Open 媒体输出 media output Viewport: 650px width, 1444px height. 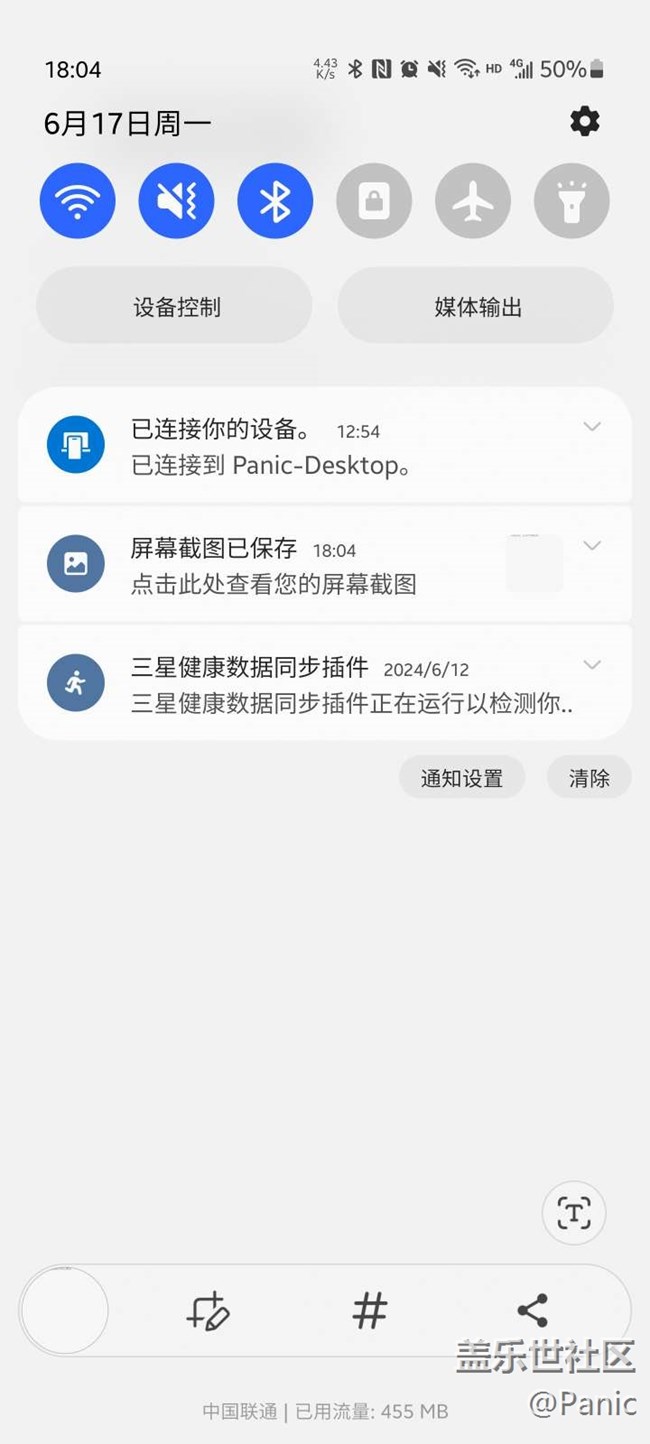(476, 306)
